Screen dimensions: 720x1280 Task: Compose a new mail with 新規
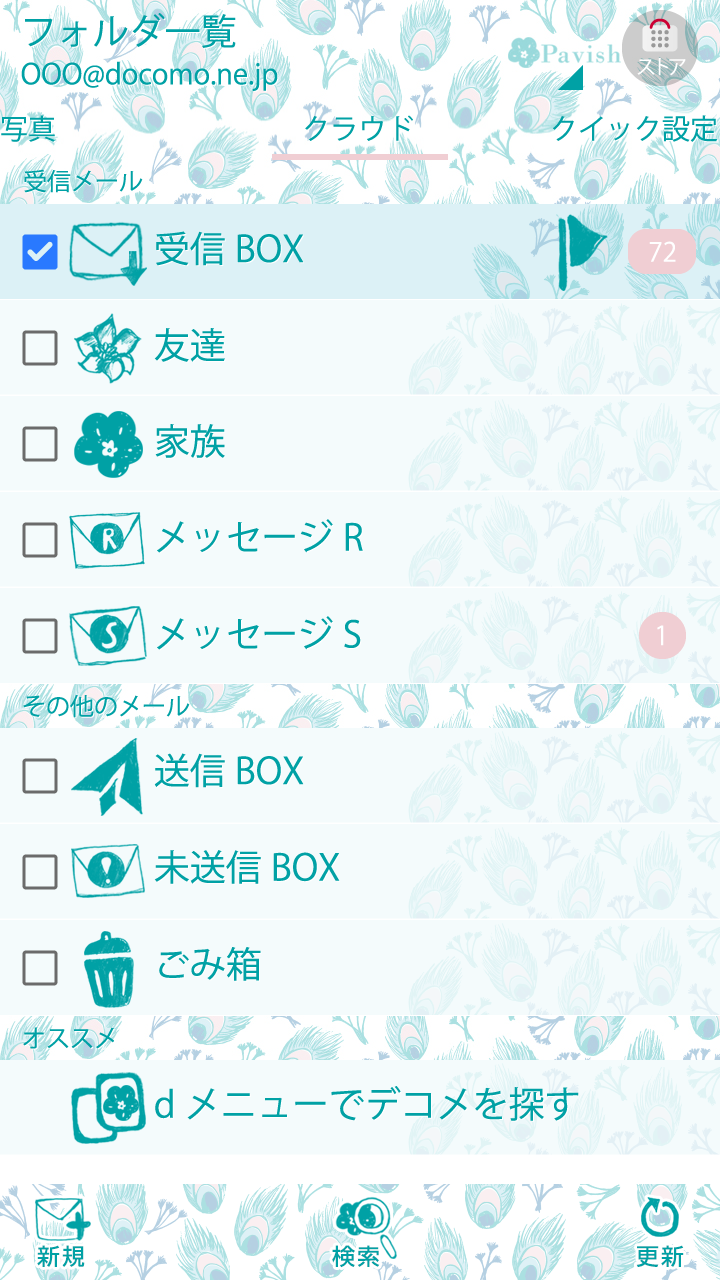[61, 1232]
